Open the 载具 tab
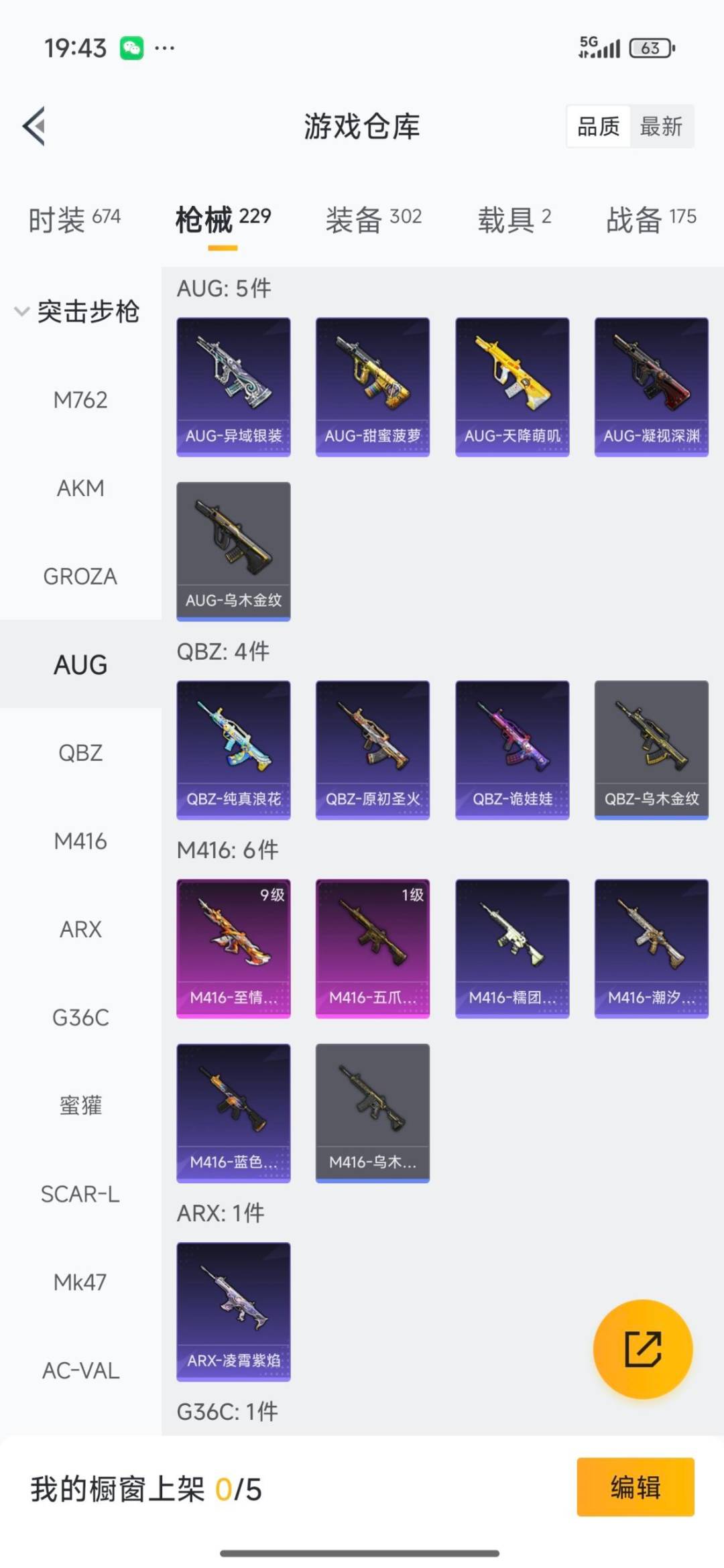 [514, 219]
